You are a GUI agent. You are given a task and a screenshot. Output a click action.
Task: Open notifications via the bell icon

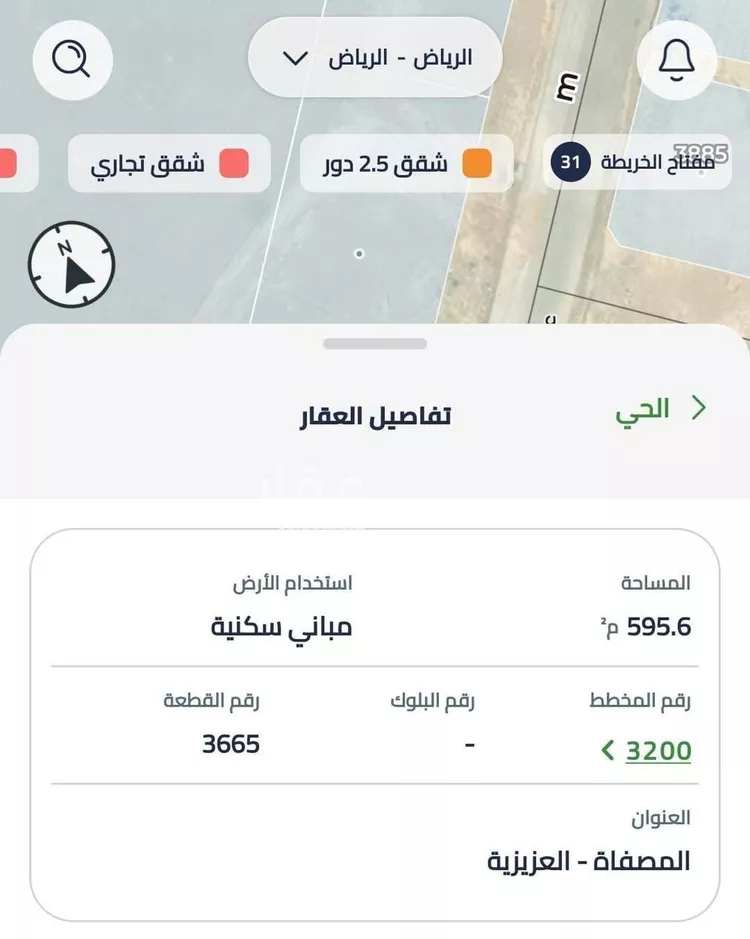click(678, 59)
